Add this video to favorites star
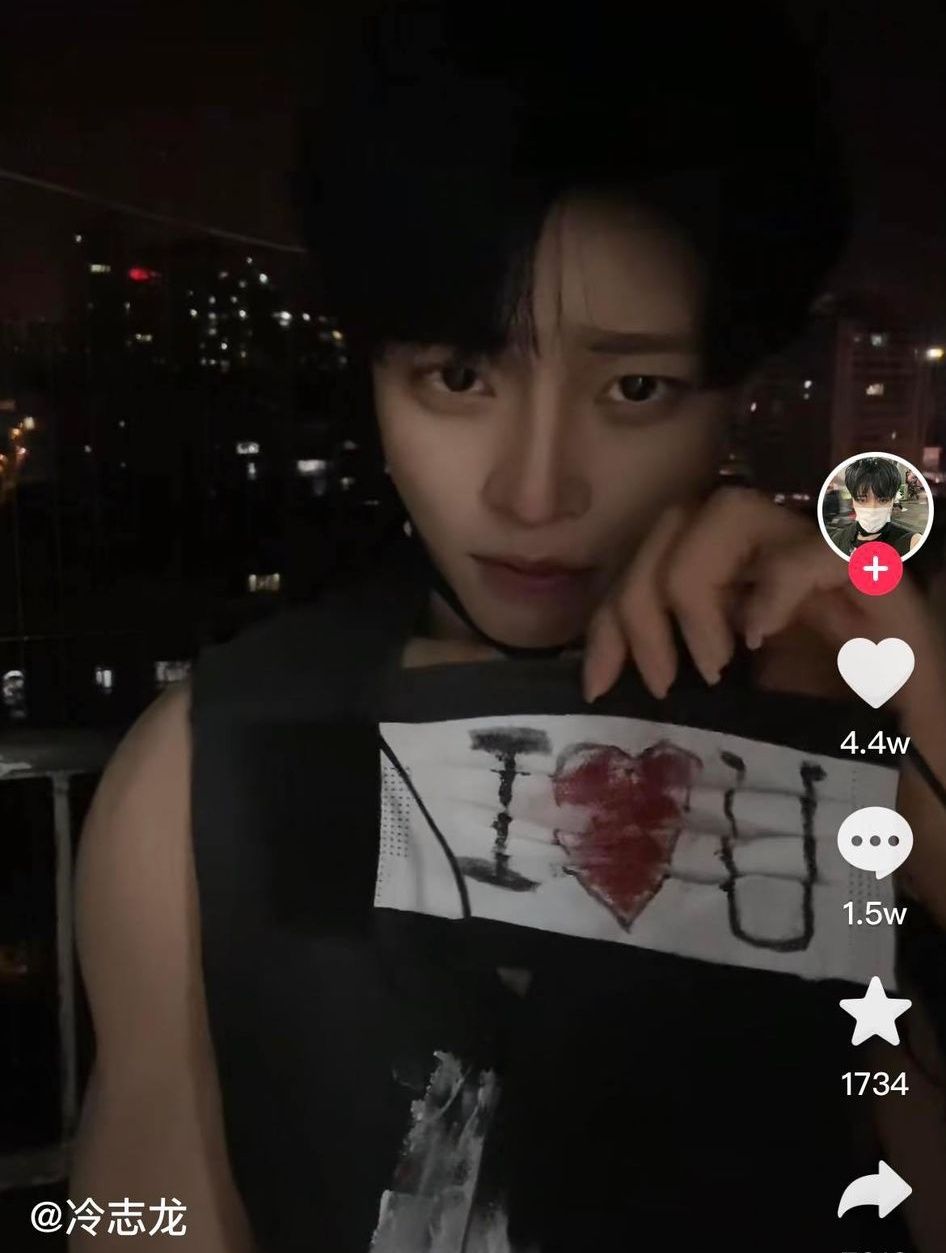The image size is (946, 1253). [x=875, y=1011]
